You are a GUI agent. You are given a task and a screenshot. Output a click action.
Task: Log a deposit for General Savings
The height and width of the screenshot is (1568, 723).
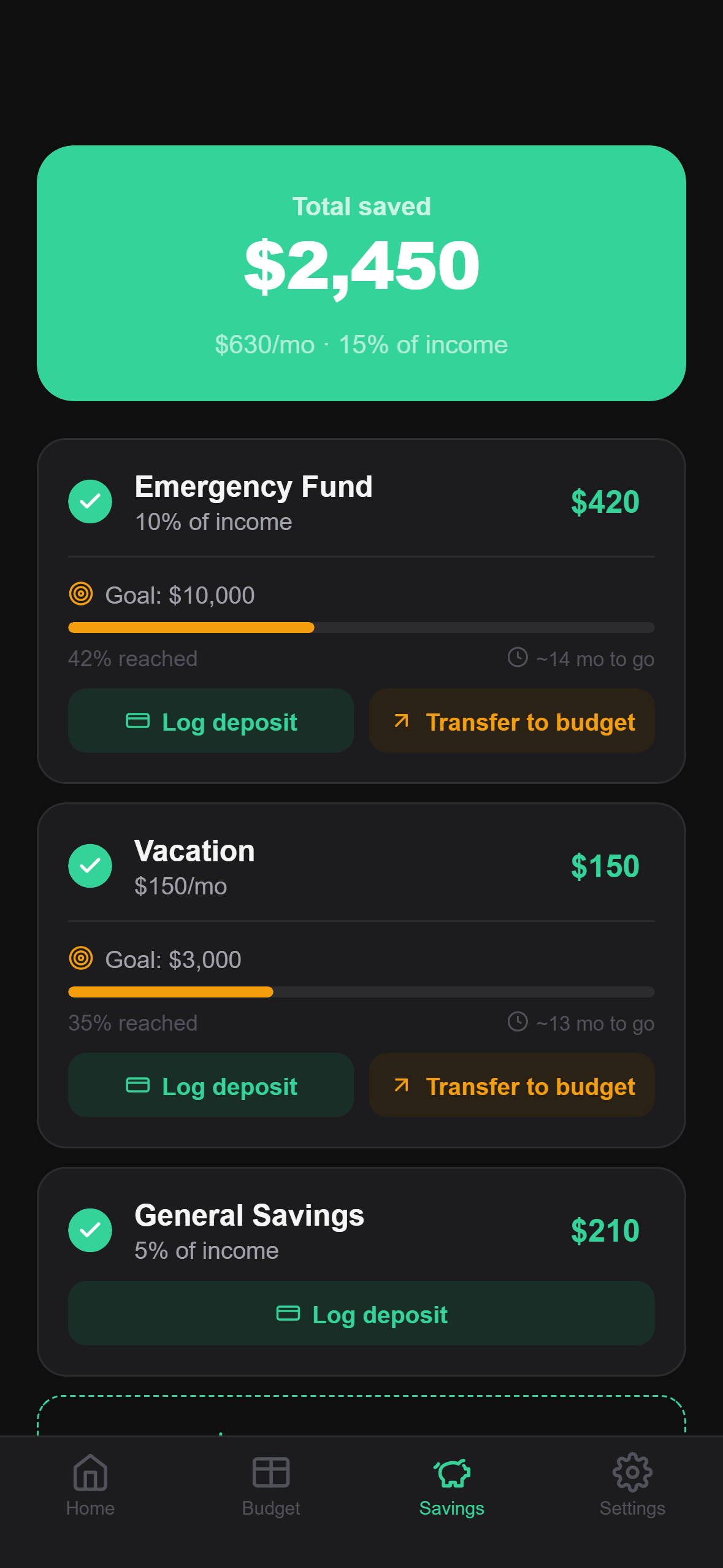[x=361, y=1313]
